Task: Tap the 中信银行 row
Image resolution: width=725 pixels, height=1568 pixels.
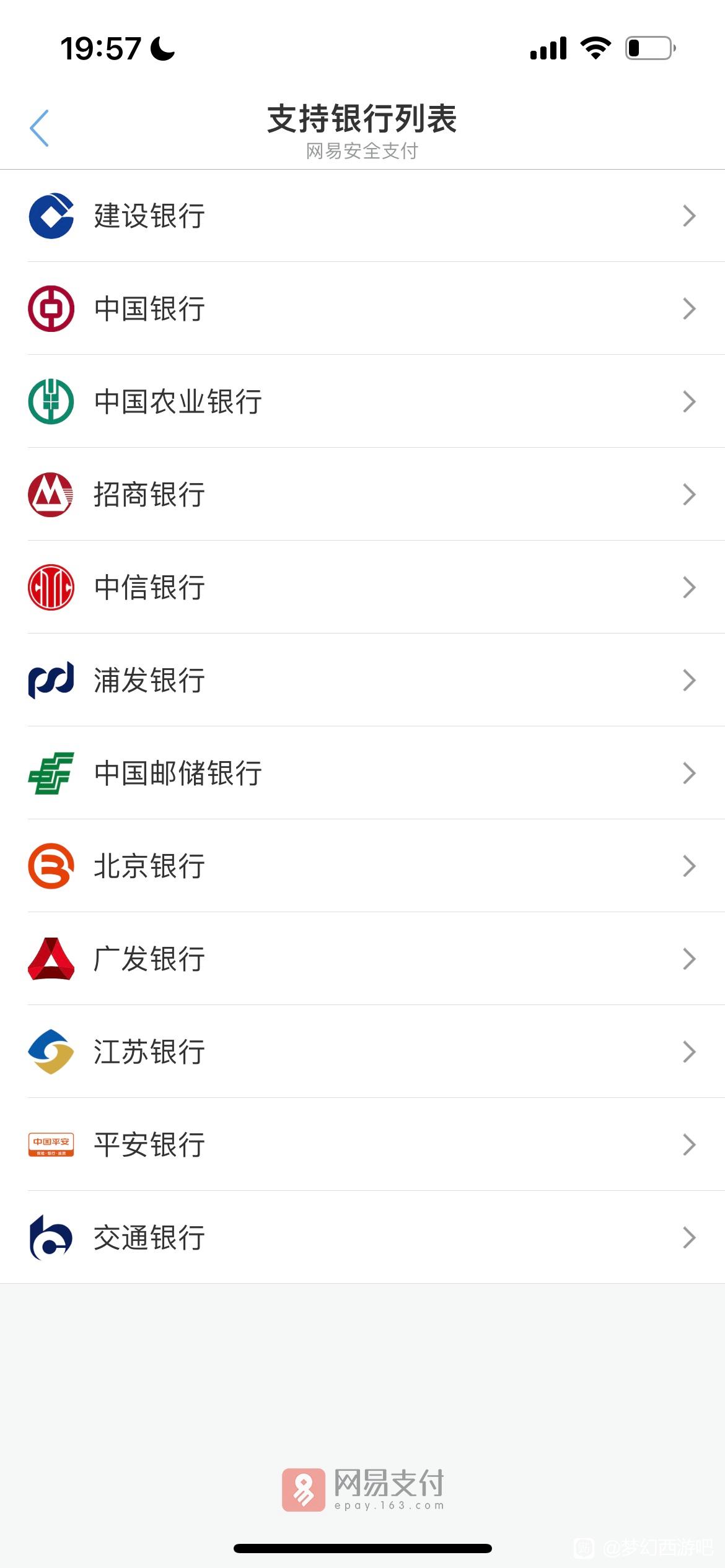Action: [362, 587]
